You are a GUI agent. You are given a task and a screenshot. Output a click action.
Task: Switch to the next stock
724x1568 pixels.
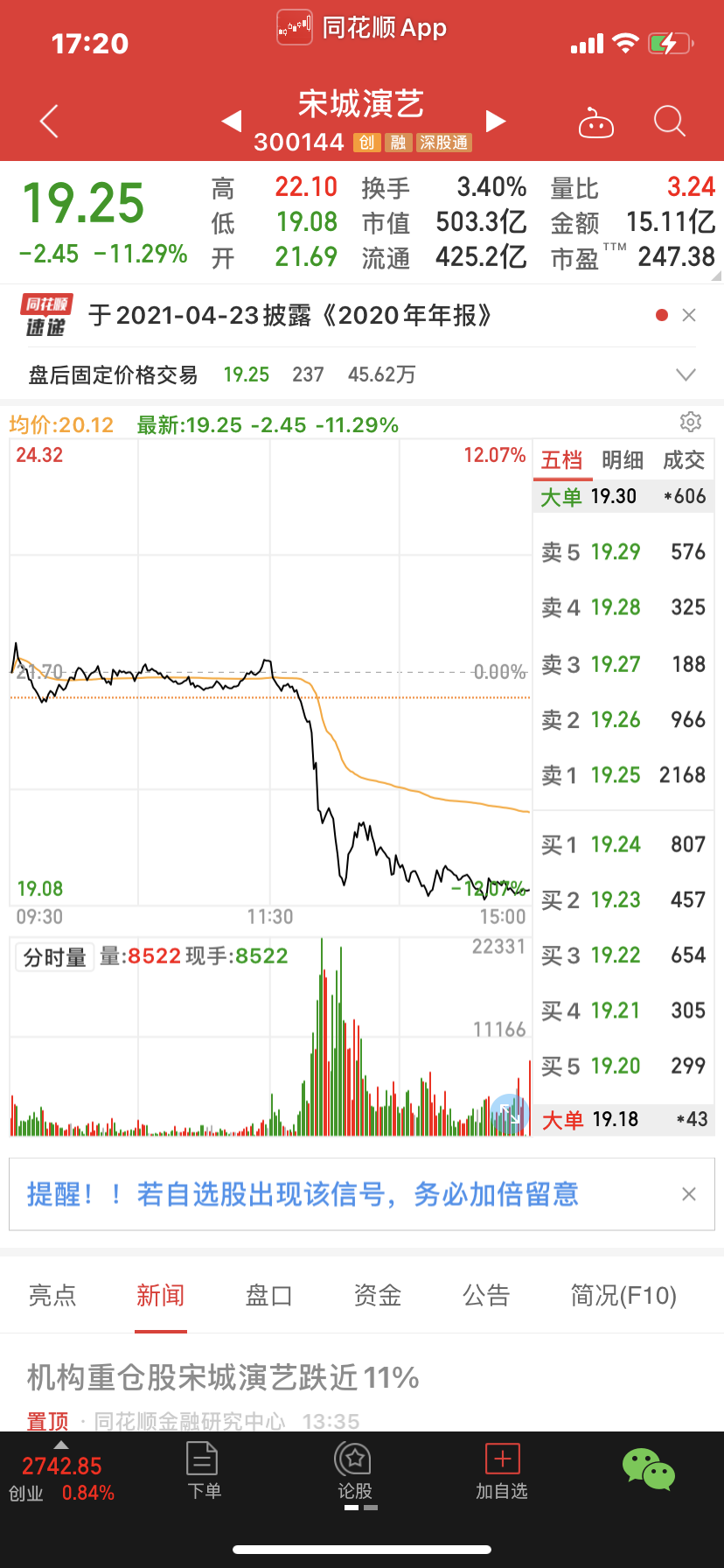(496, 122)
